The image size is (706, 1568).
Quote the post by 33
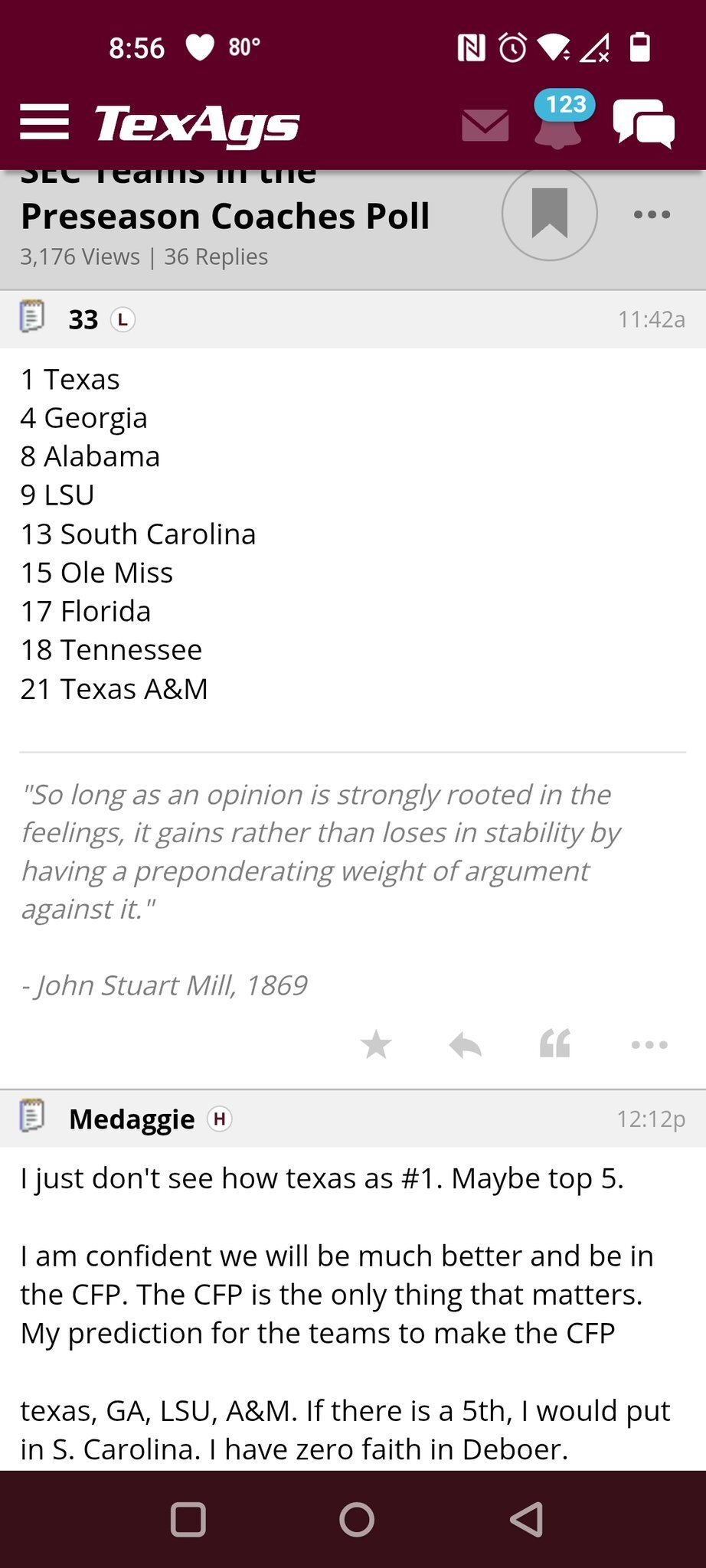pyautogui.click(x=555, y=1044)
